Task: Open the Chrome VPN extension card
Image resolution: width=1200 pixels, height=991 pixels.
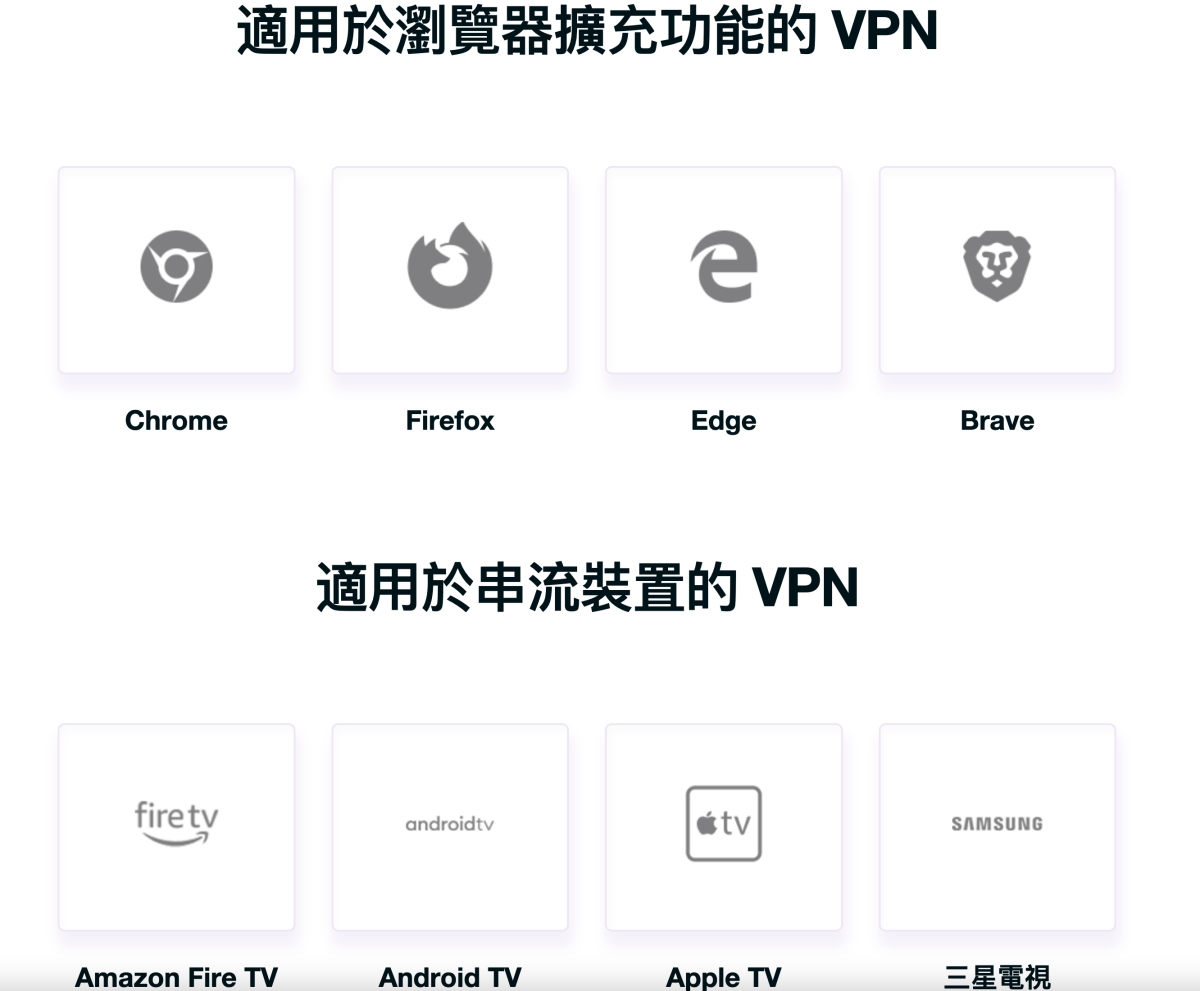Action: (x=176, y=270)
